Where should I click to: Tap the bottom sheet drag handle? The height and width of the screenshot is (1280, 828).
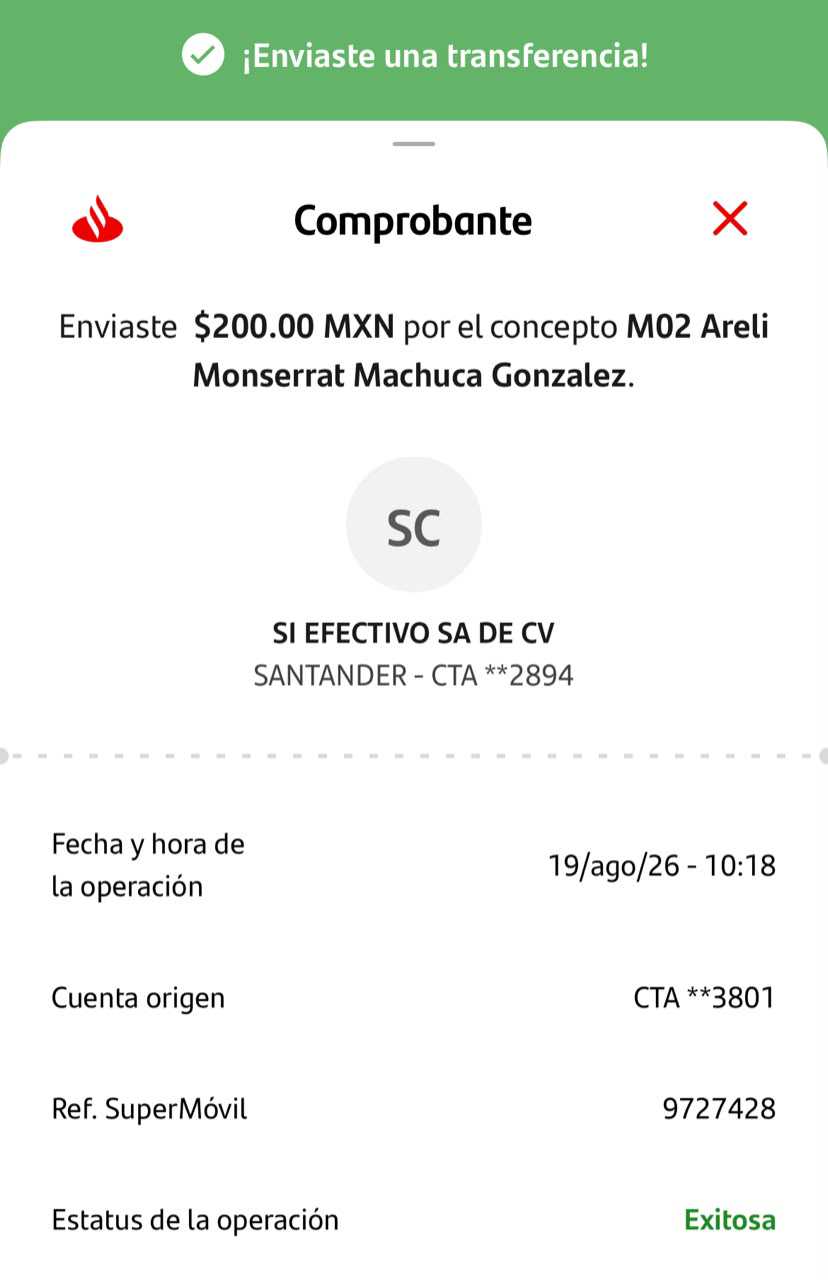(x=414, y=144)
